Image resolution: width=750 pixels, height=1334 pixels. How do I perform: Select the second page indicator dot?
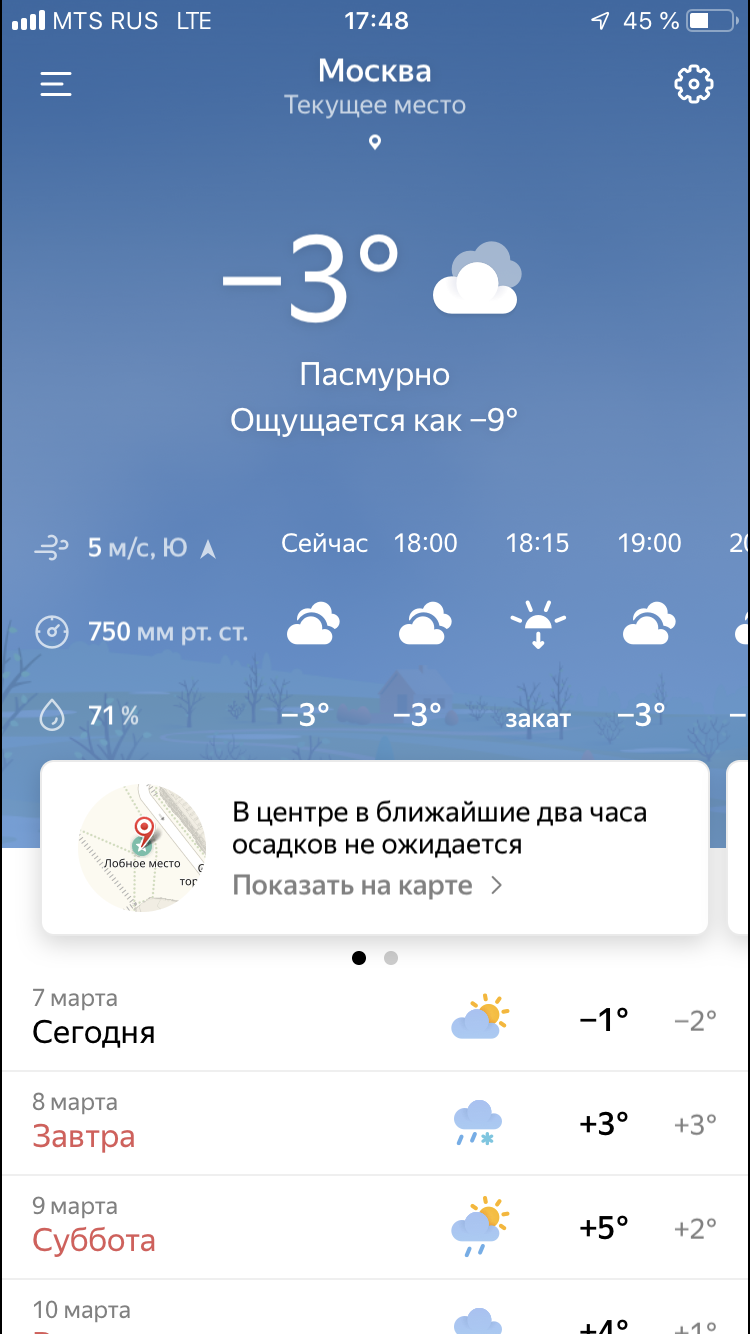(x=391, y=958)
